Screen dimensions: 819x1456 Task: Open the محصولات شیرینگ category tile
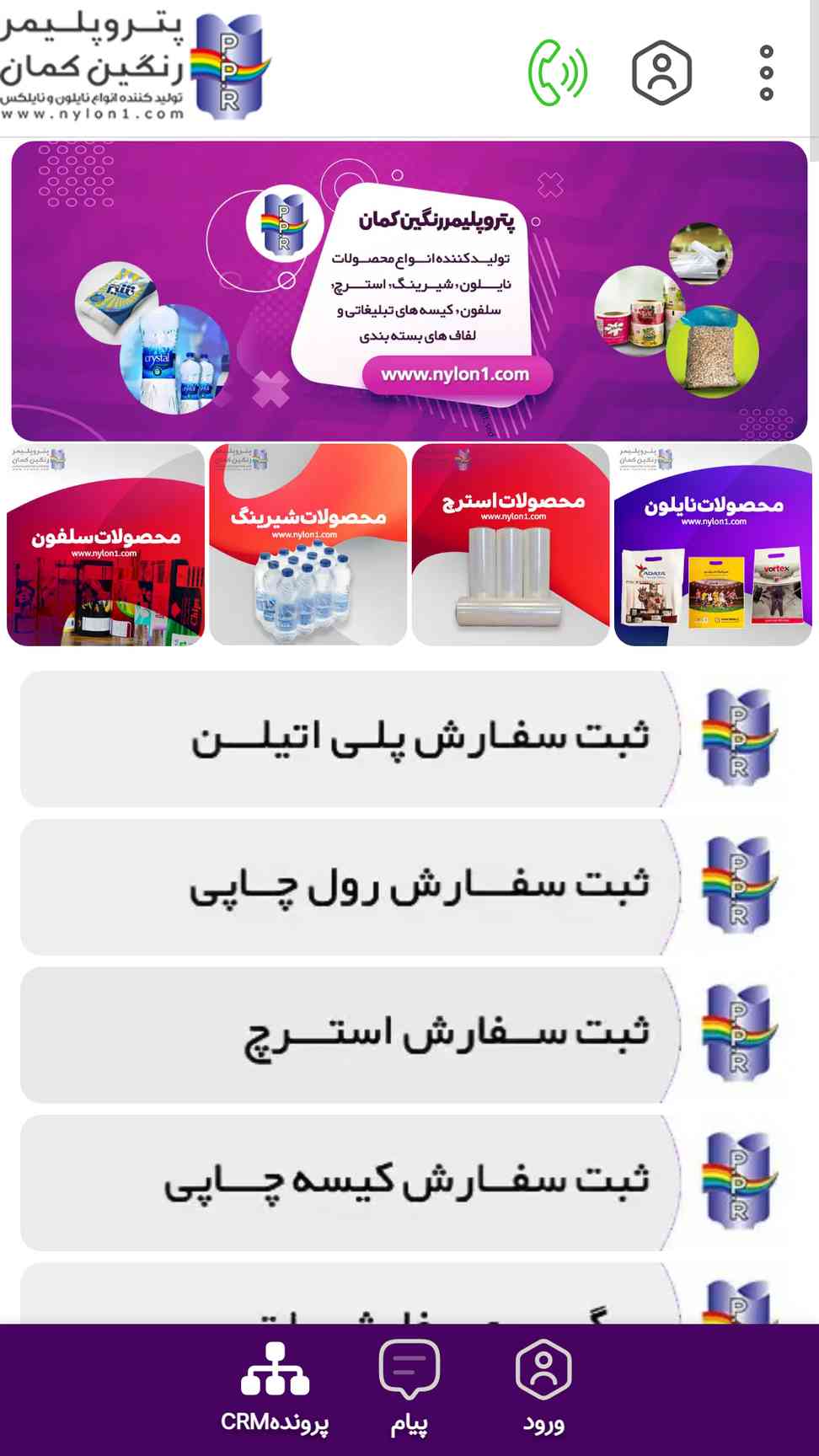(x=308, y=545)
